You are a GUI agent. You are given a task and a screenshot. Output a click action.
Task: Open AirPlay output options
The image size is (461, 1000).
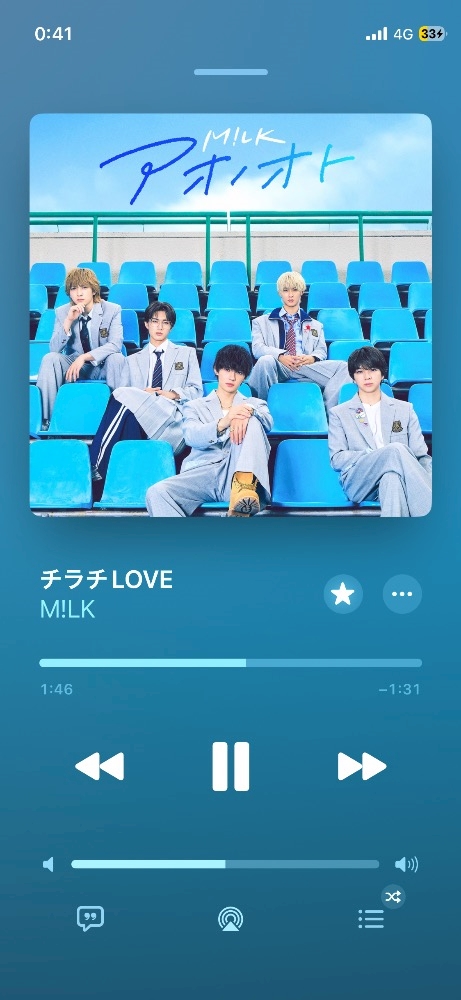point(230,919)
